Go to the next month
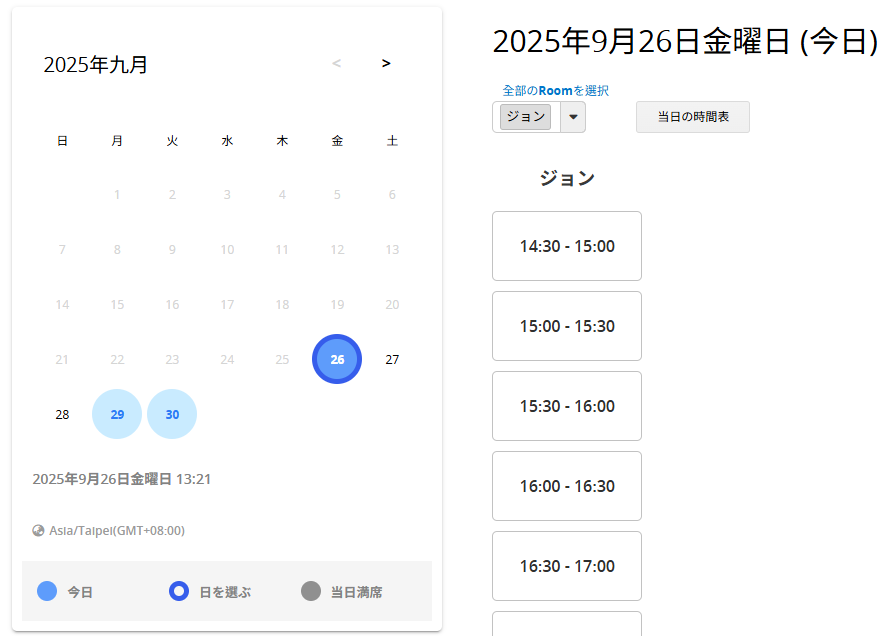The width and height of the screenshot is (889, 636). coord(386,64)
